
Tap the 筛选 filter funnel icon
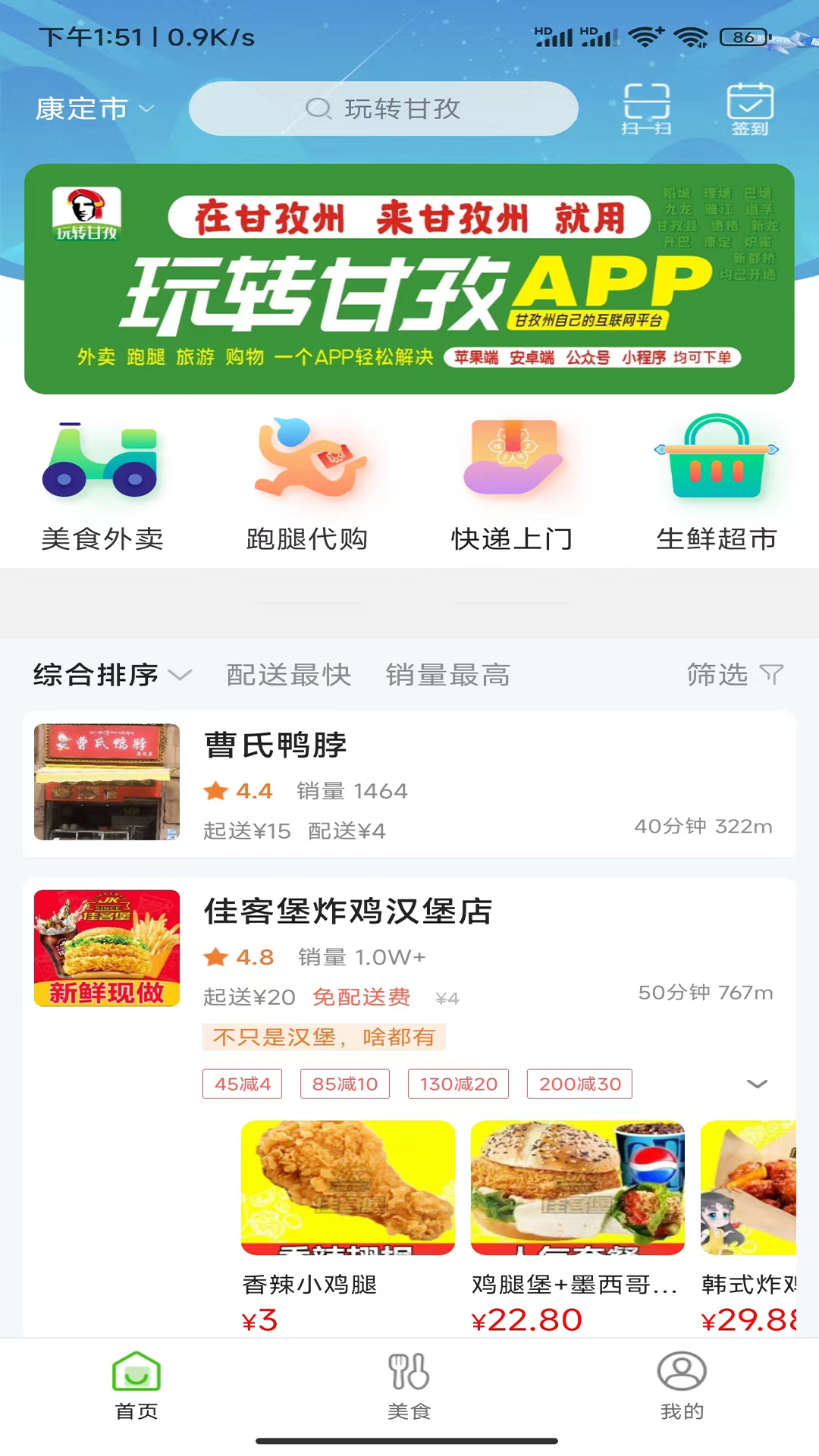(x=773, y=675)
